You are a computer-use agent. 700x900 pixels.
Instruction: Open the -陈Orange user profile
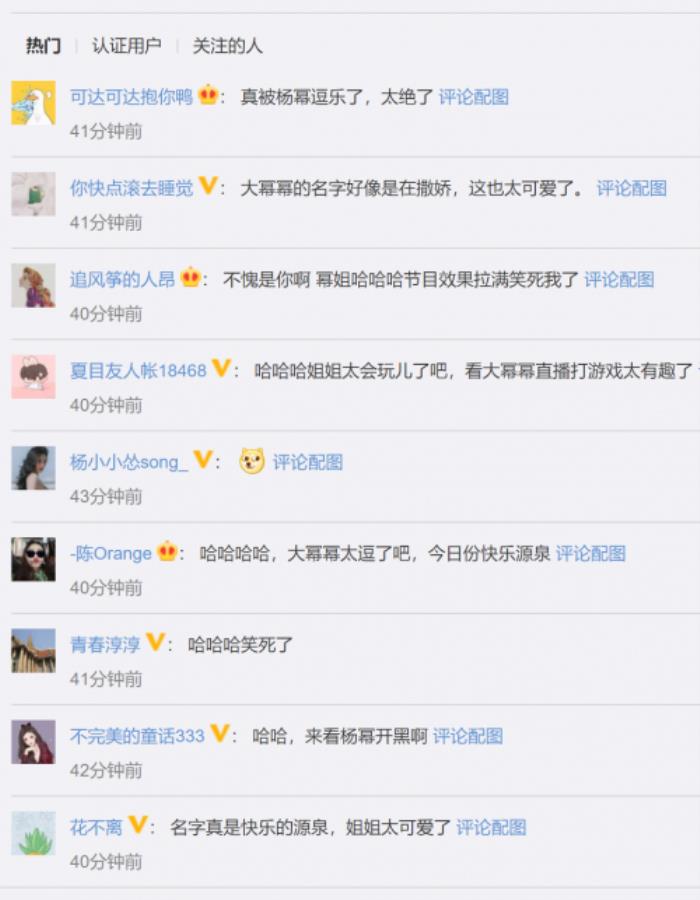(110, 553)
